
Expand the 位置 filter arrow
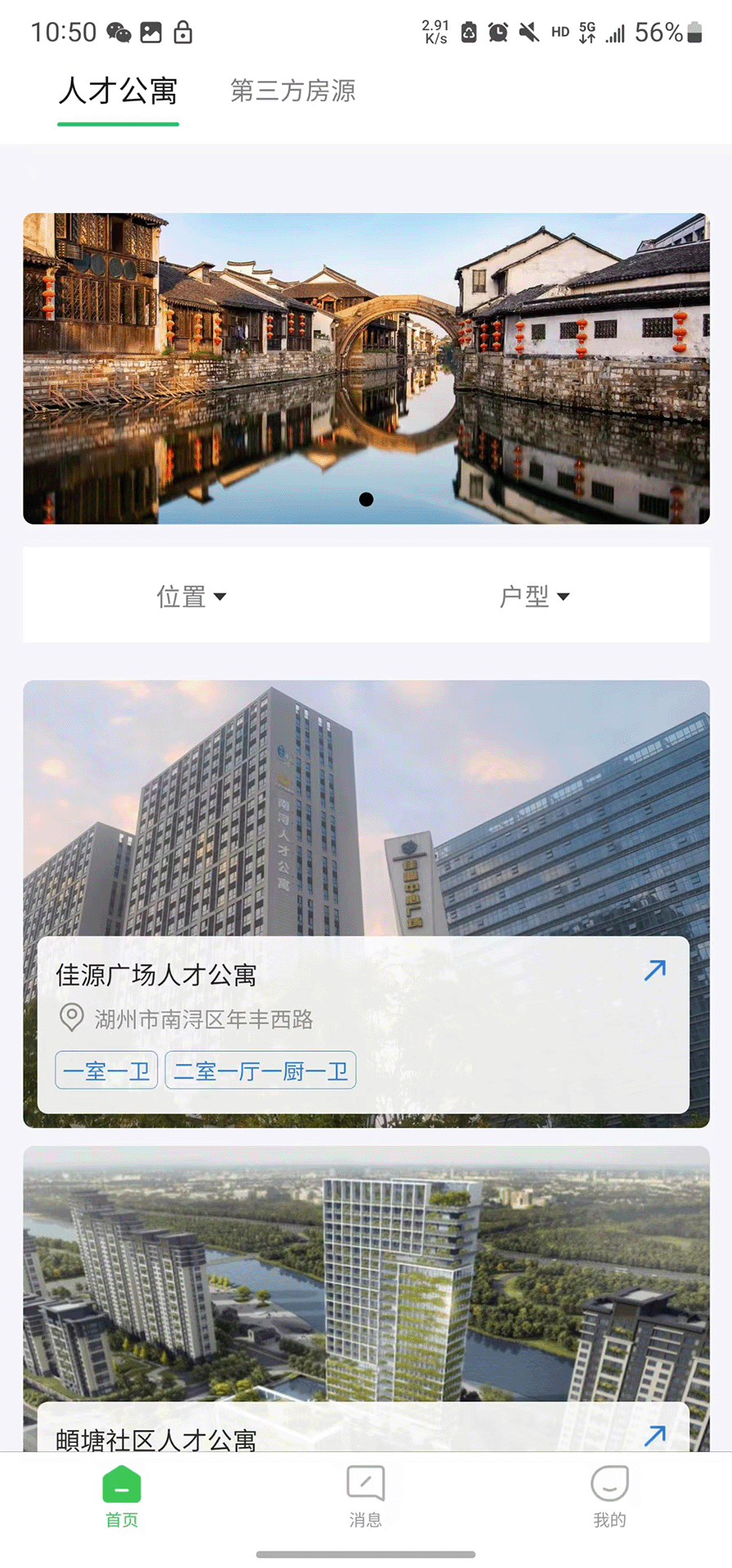click(221, 598)
